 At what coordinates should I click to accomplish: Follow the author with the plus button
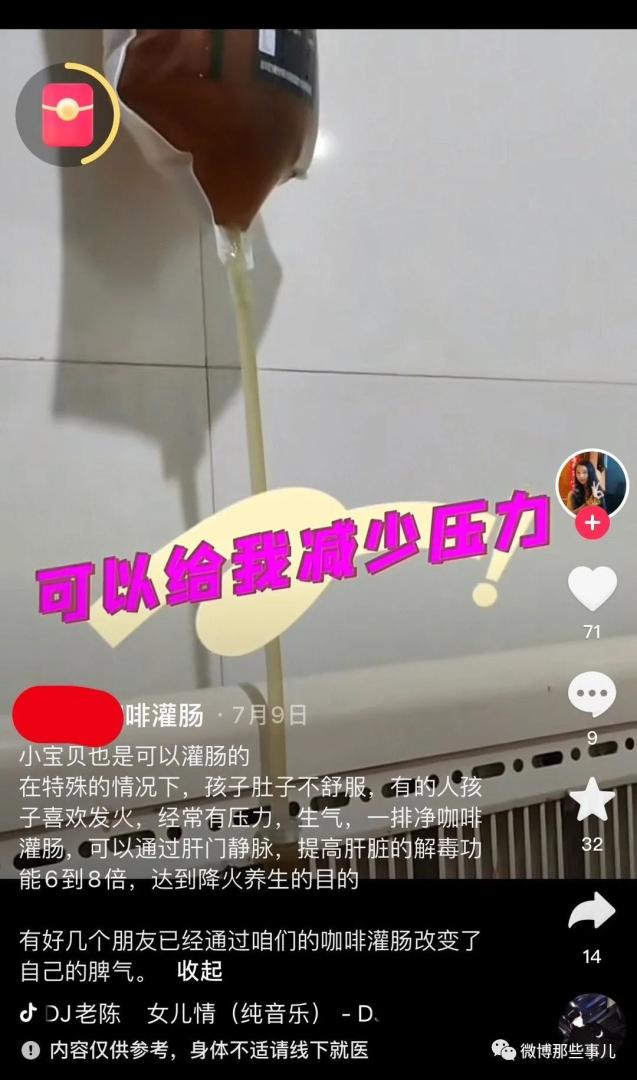[x=592, y=523]
